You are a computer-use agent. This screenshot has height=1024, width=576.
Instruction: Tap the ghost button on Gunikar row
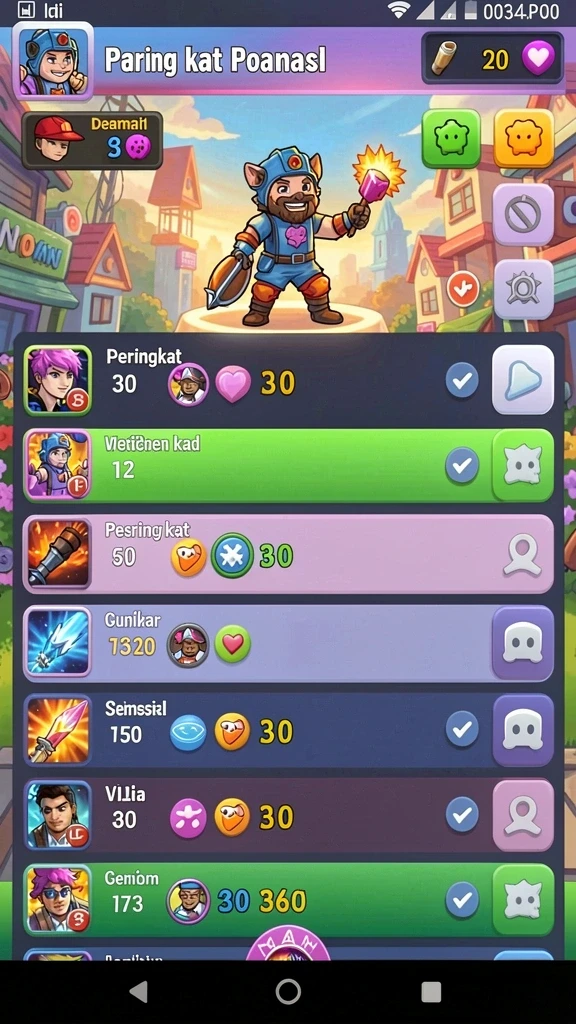(523, 643)
